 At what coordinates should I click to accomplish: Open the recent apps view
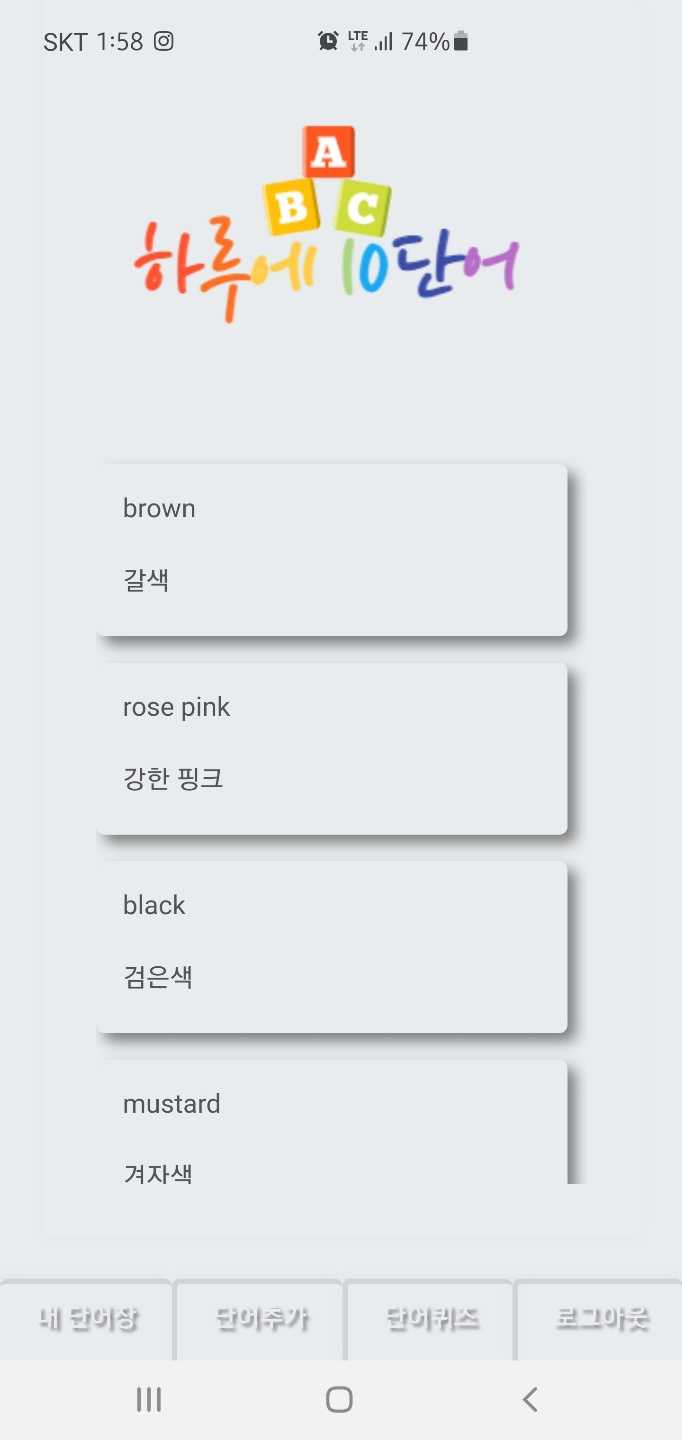pyautogui.click(x=149, y=1399)
